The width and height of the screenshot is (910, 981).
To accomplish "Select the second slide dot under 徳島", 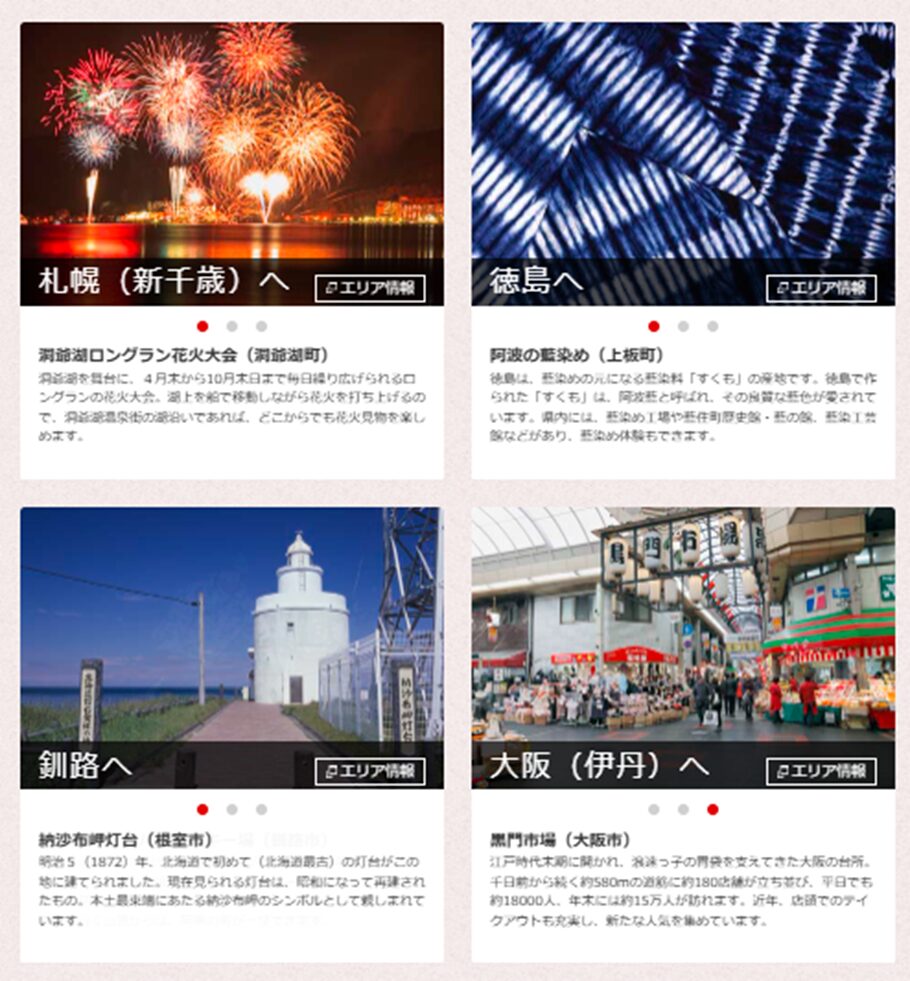I will [683, 326].
